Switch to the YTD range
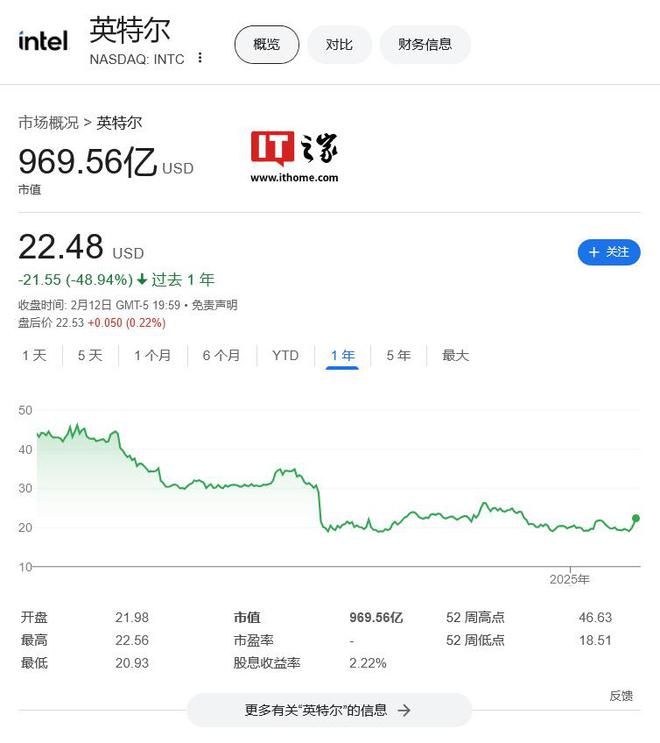660x743 pixels. tap(285, 355)
